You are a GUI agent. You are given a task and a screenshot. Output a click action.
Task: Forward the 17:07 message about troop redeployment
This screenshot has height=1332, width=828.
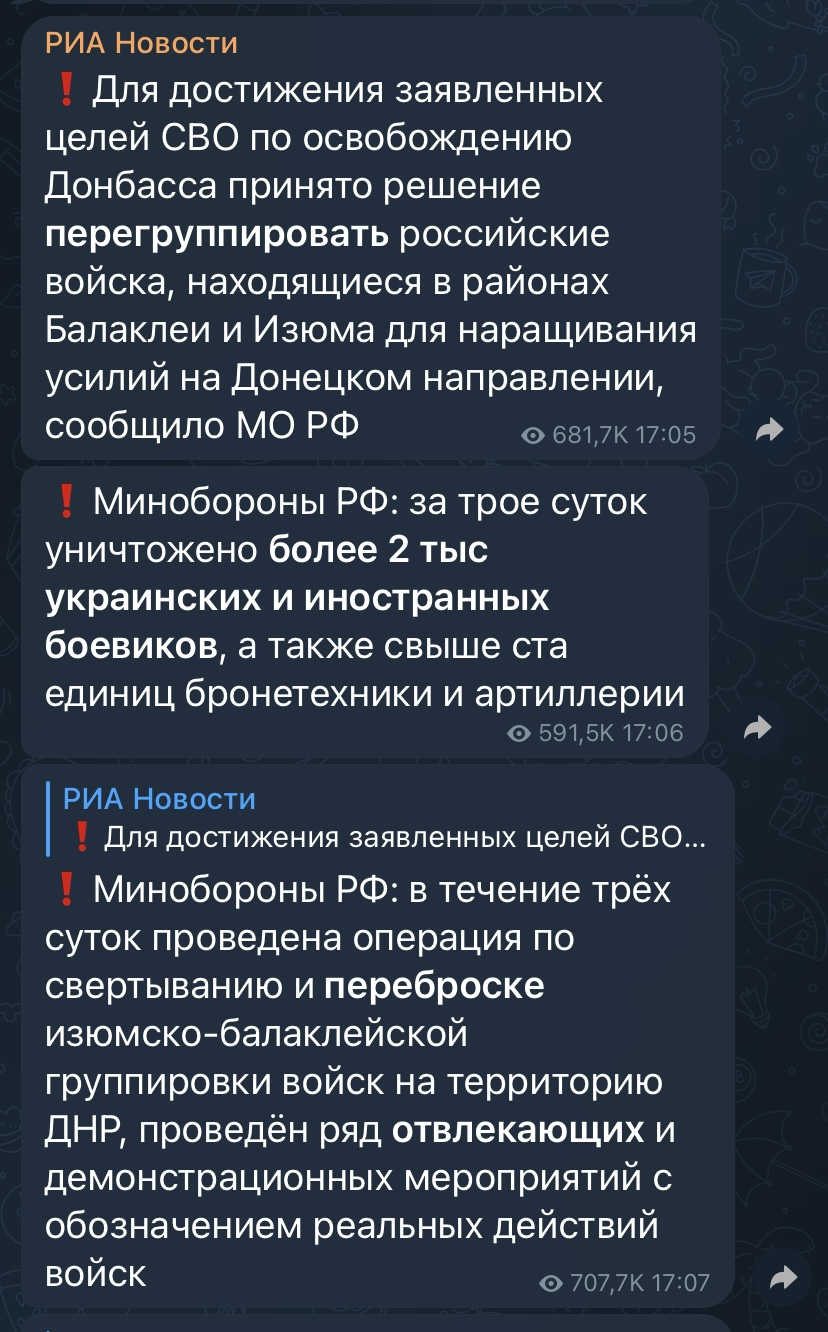click(783, 1278)
